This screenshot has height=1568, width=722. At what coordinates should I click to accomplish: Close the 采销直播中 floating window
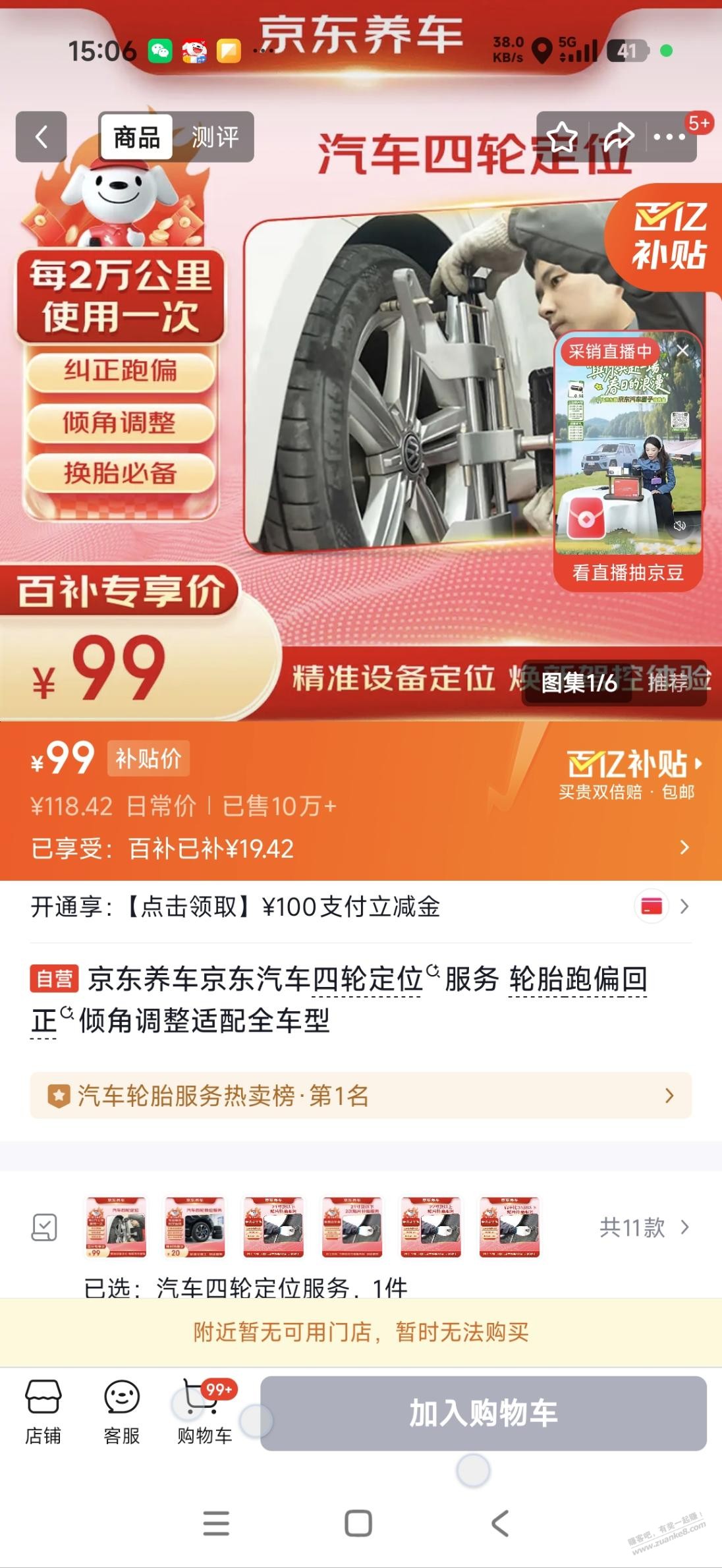[x=682, y=351]
